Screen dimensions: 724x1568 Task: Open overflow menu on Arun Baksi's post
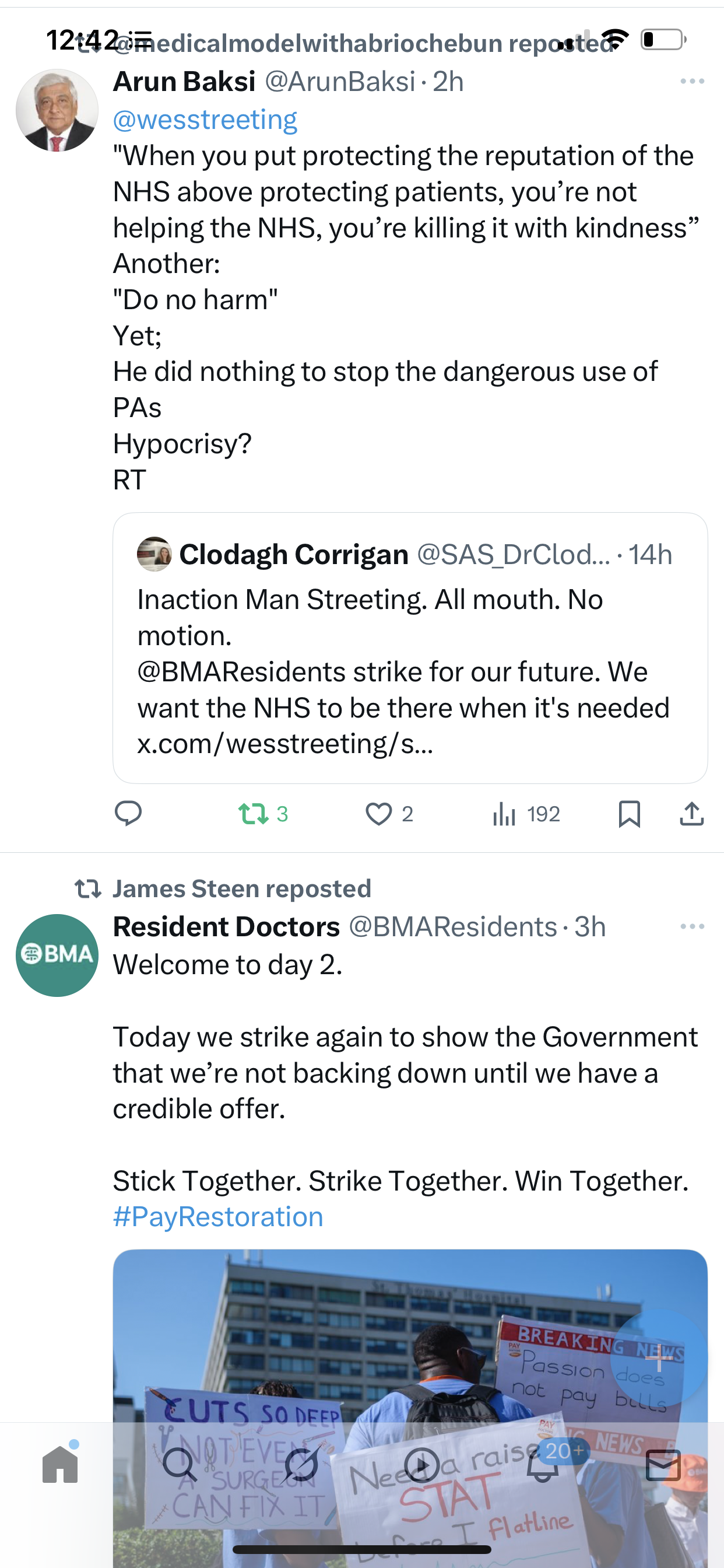[x=692, y=82]
